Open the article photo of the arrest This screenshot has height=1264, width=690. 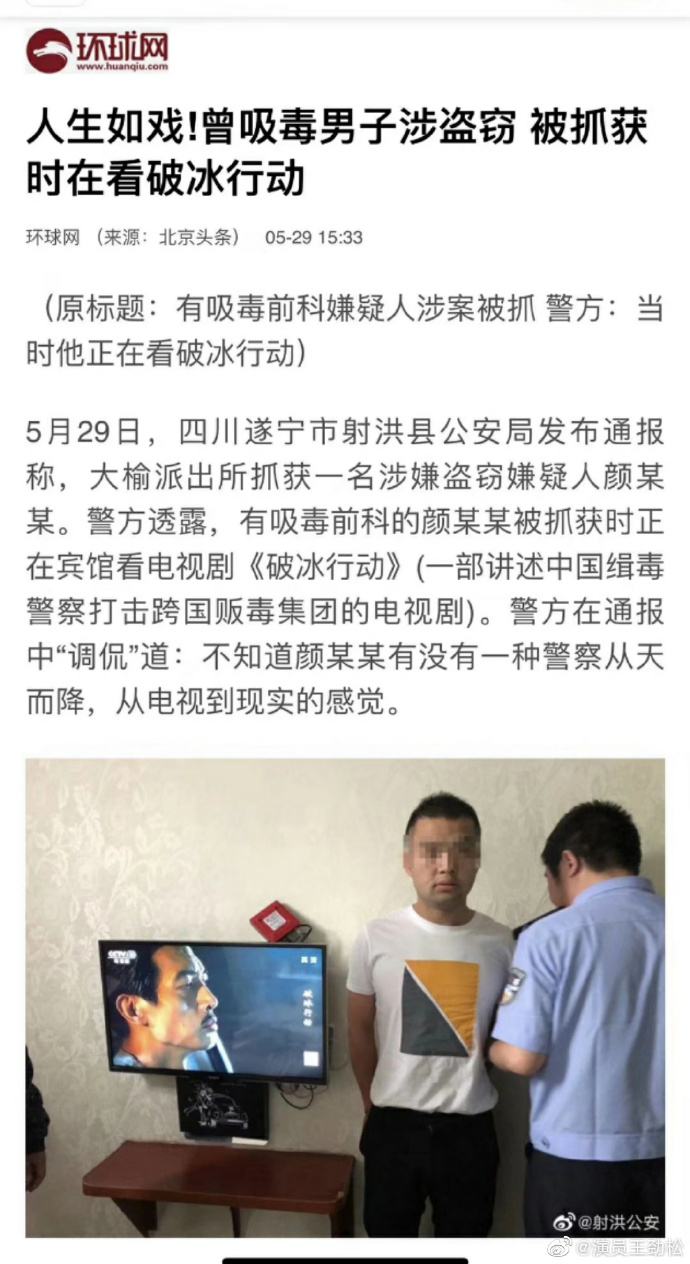click(345, 997)
